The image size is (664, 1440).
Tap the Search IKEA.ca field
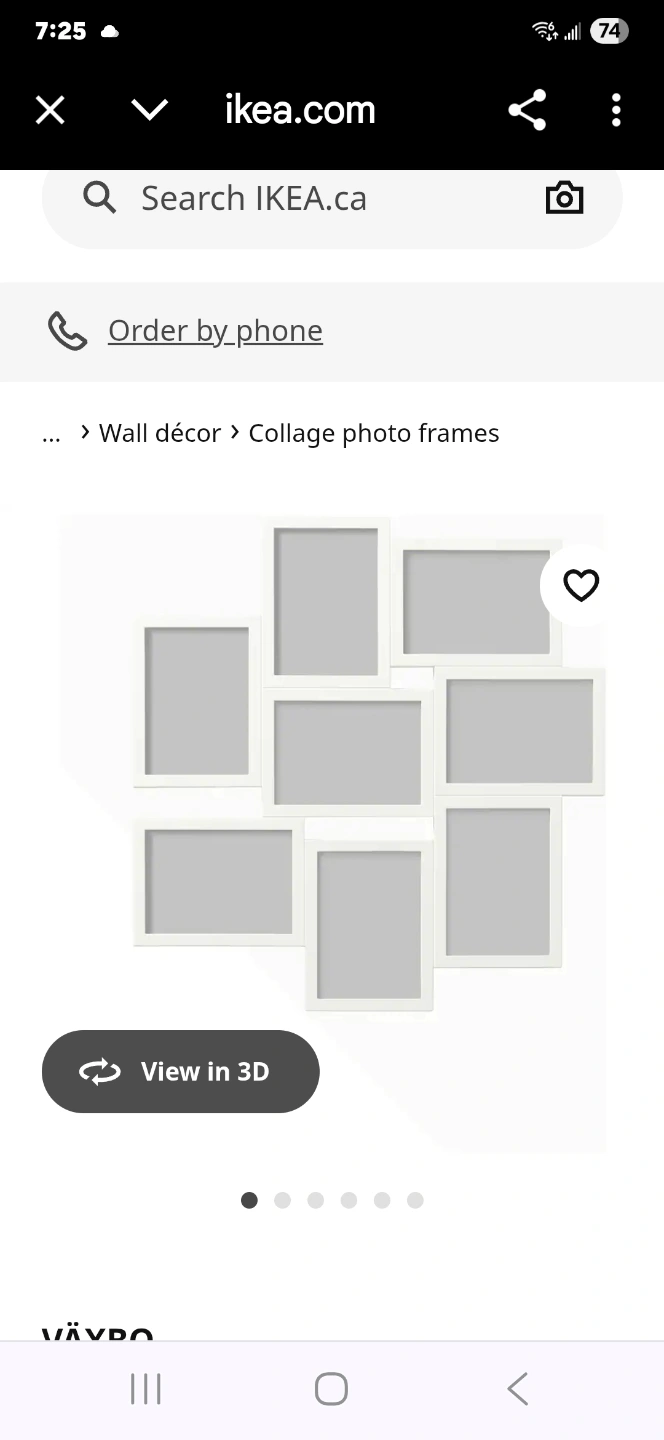pyautogui.click(x=300, y=198)
